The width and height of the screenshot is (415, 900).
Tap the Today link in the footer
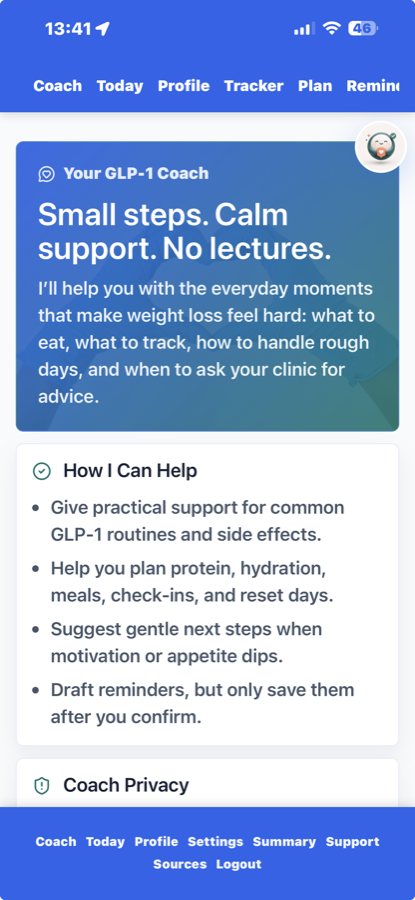click(x=105, y=841)
